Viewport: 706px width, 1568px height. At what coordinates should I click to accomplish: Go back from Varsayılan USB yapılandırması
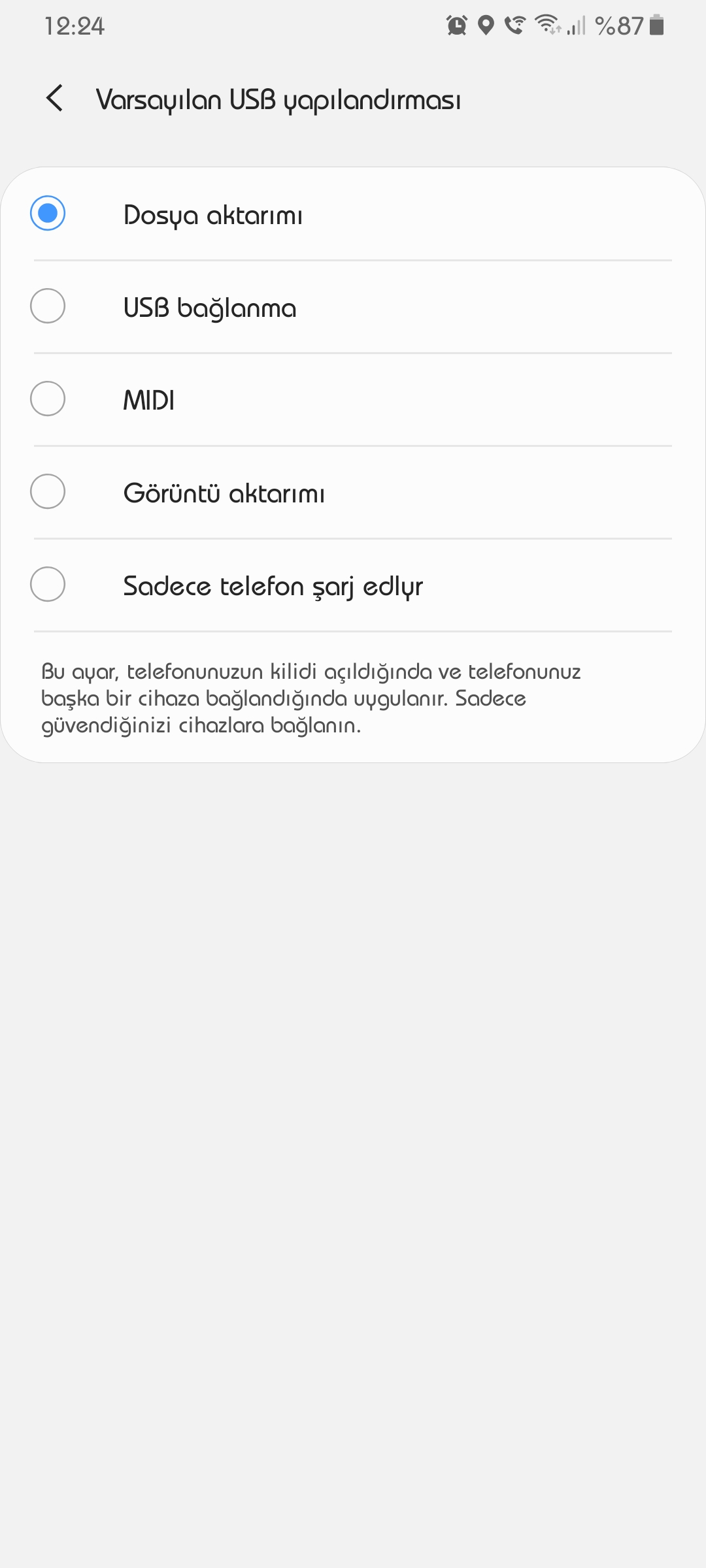[x=55, y=99]
